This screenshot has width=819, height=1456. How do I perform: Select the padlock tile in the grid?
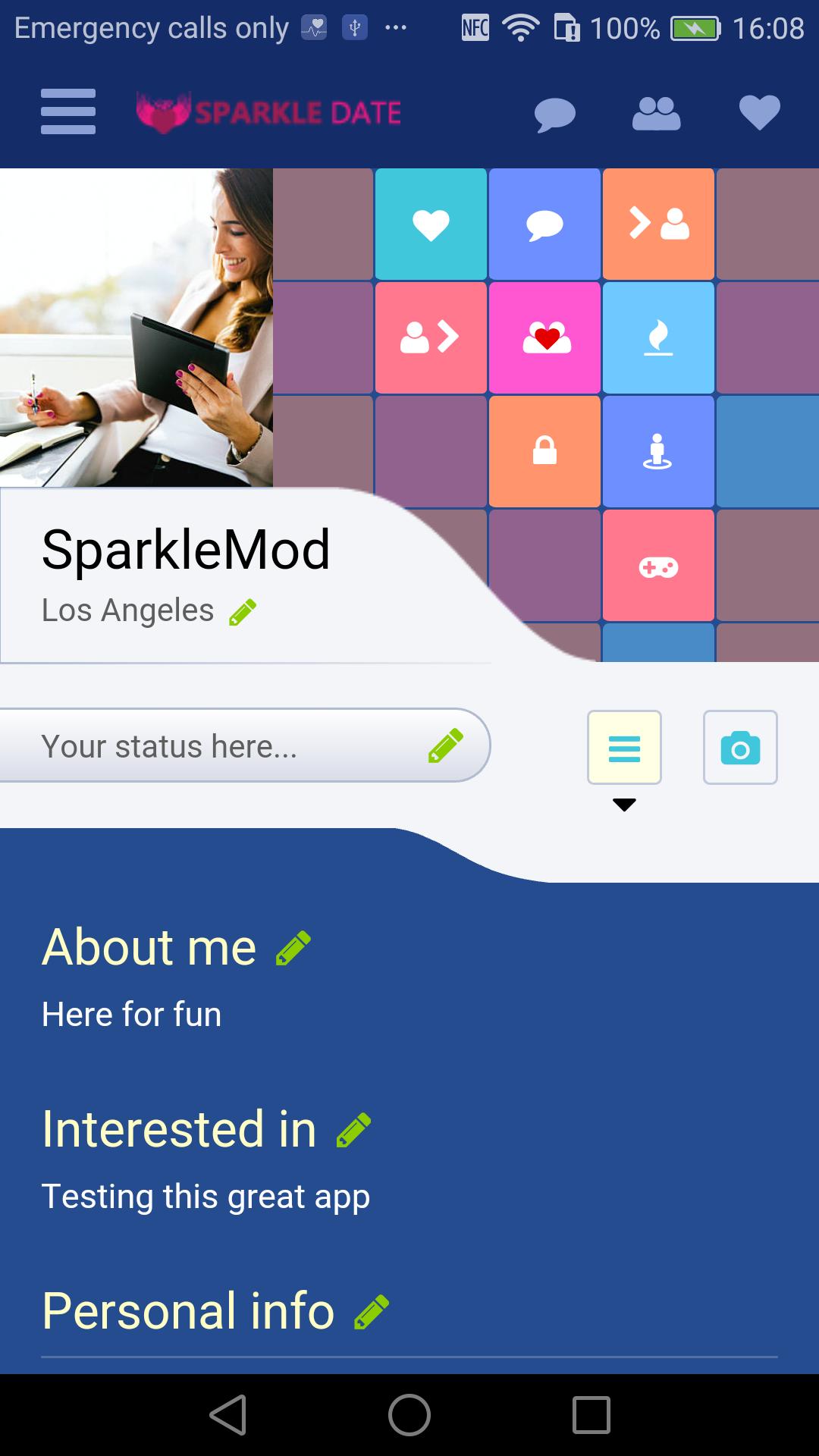click(x=544, y=451)
